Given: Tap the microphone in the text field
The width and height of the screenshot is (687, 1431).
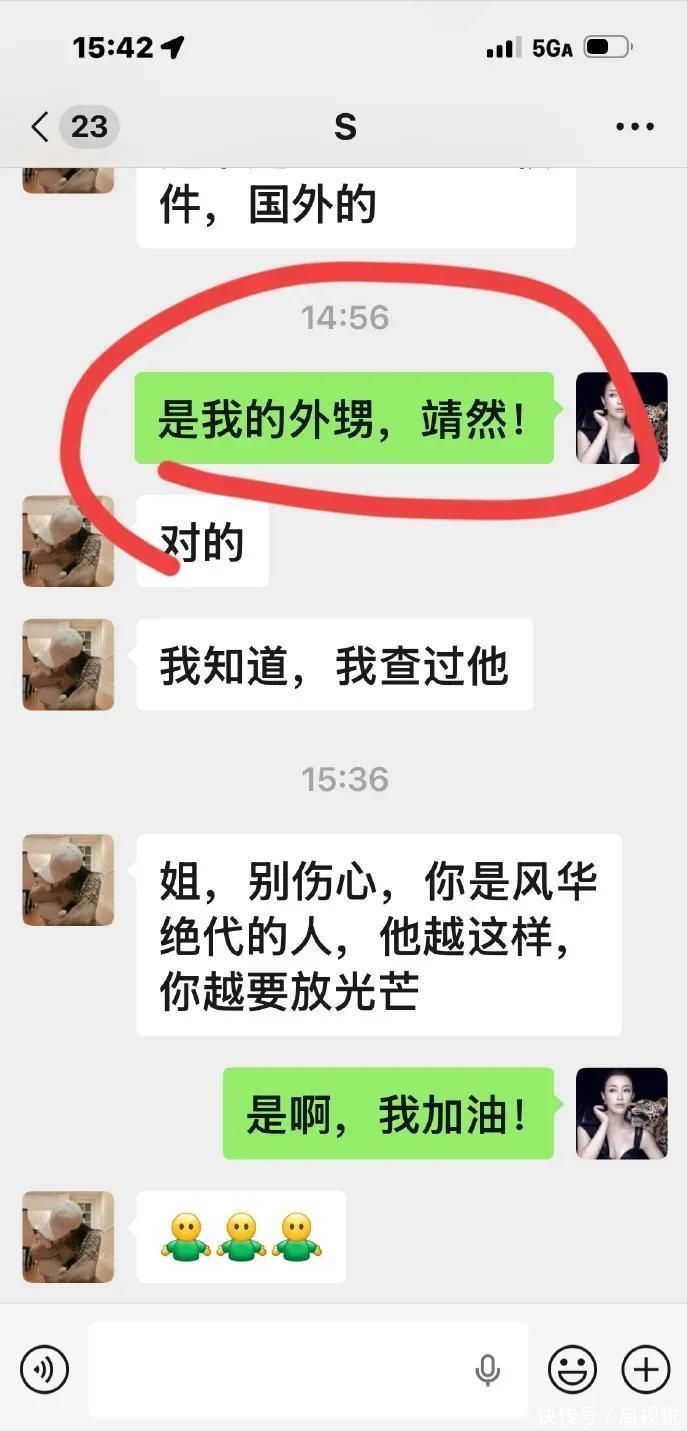Looking at the screenshot, I should (x=488, y=1370).
